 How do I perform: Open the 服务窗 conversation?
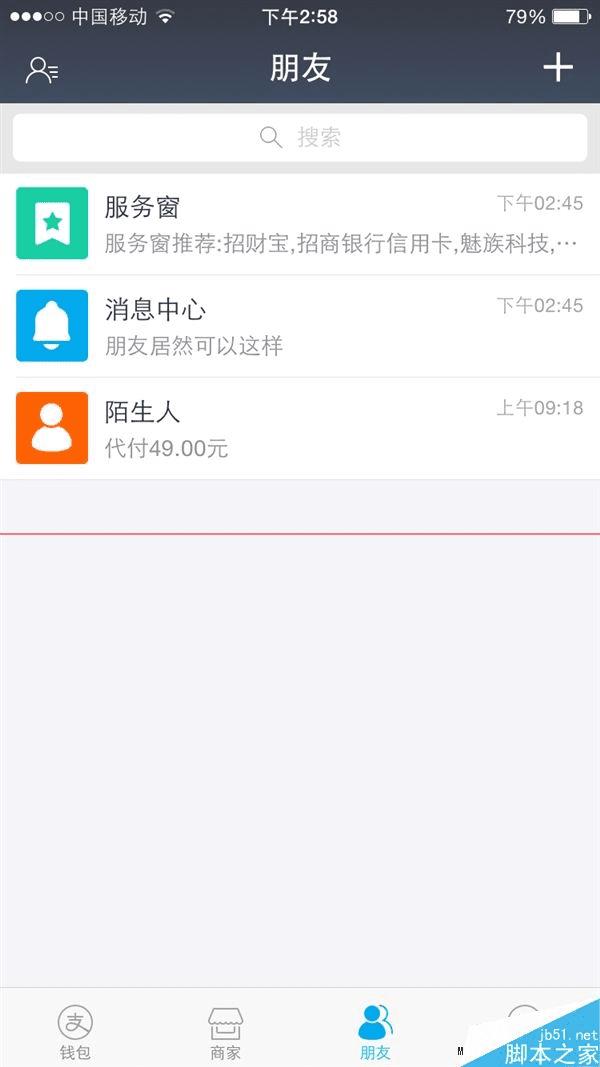coord(300,224)
